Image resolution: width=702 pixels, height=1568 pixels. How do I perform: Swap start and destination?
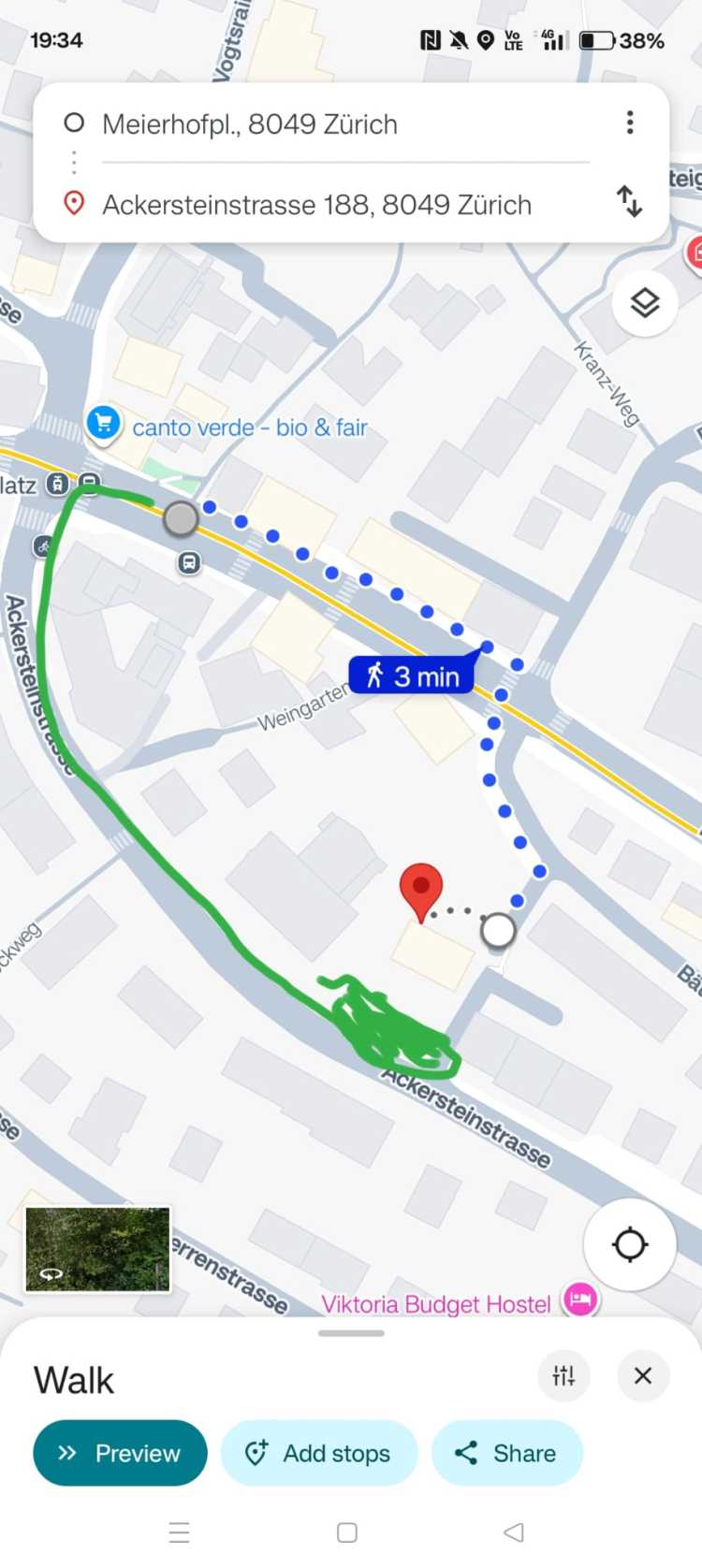tap(630, 201)
